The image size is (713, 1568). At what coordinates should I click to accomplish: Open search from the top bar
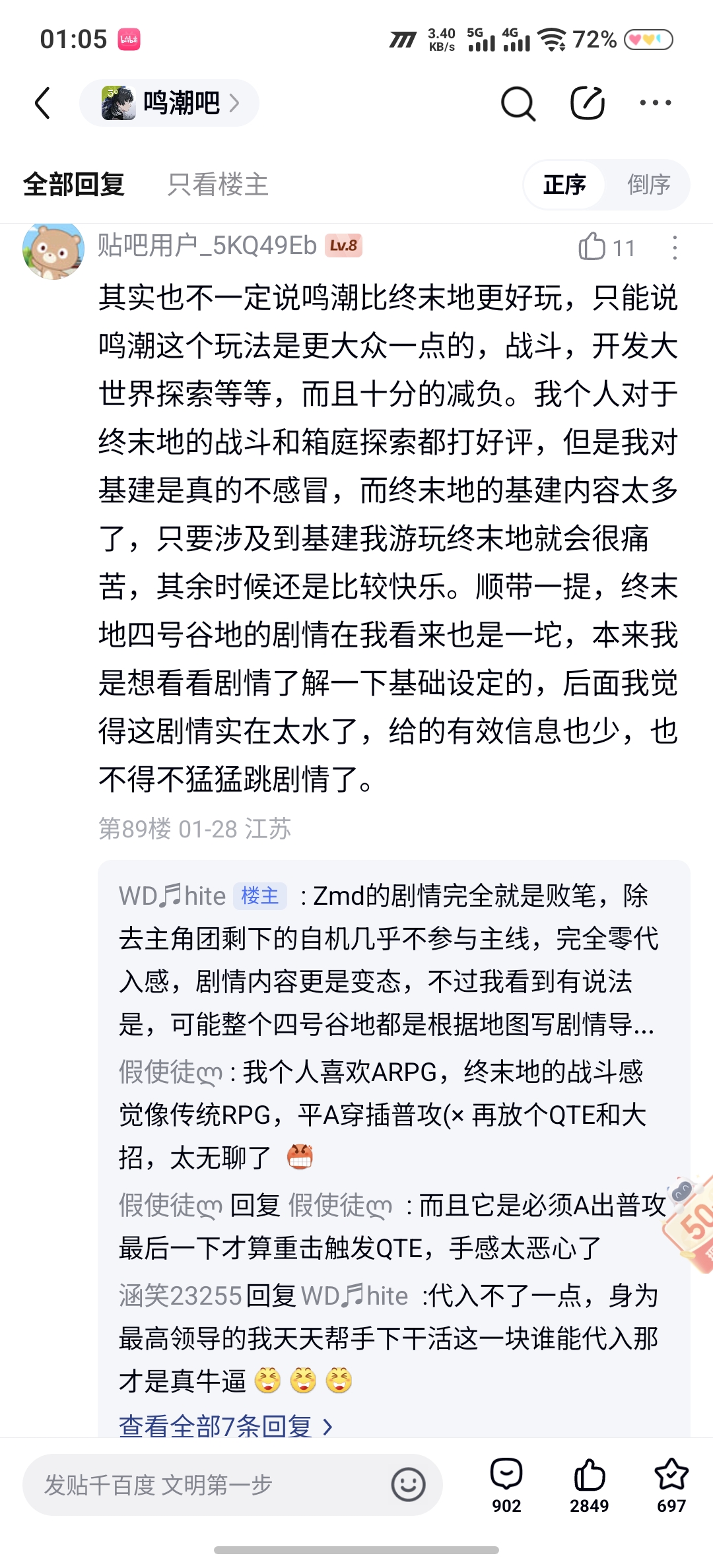(518, 103)
